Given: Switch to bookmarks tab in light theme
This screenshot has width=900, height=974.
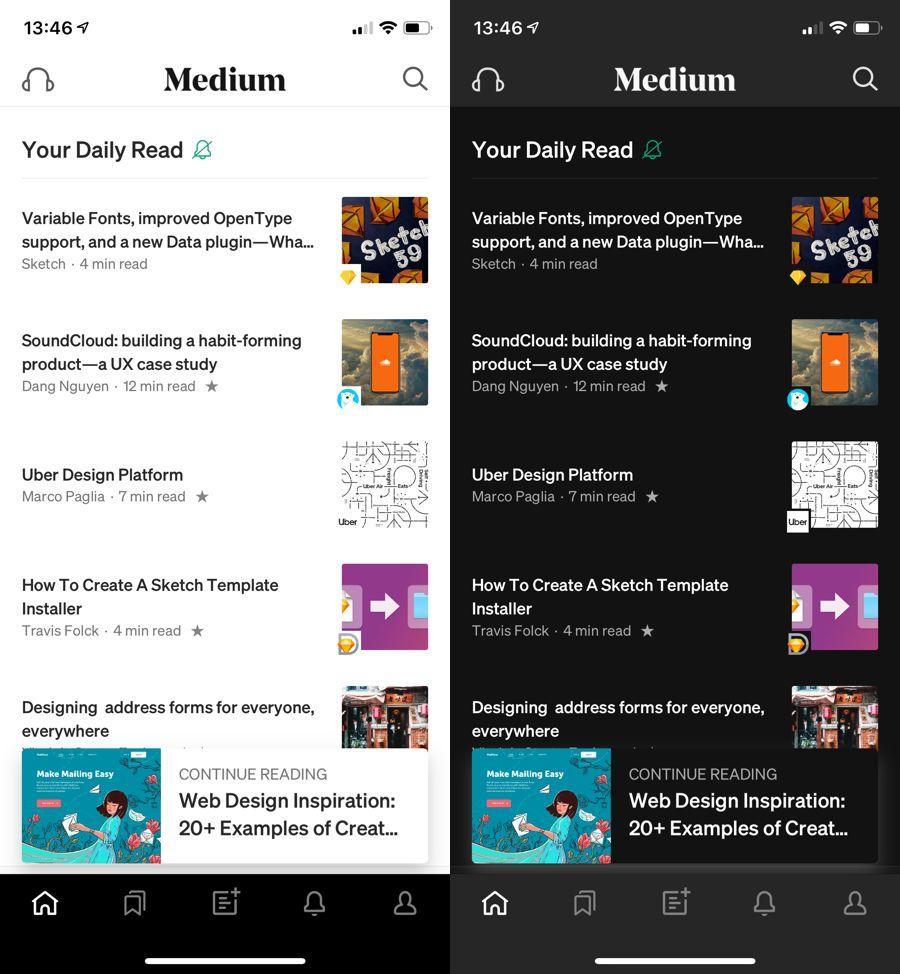Looking at the screenshot, I should pos(134,903).
